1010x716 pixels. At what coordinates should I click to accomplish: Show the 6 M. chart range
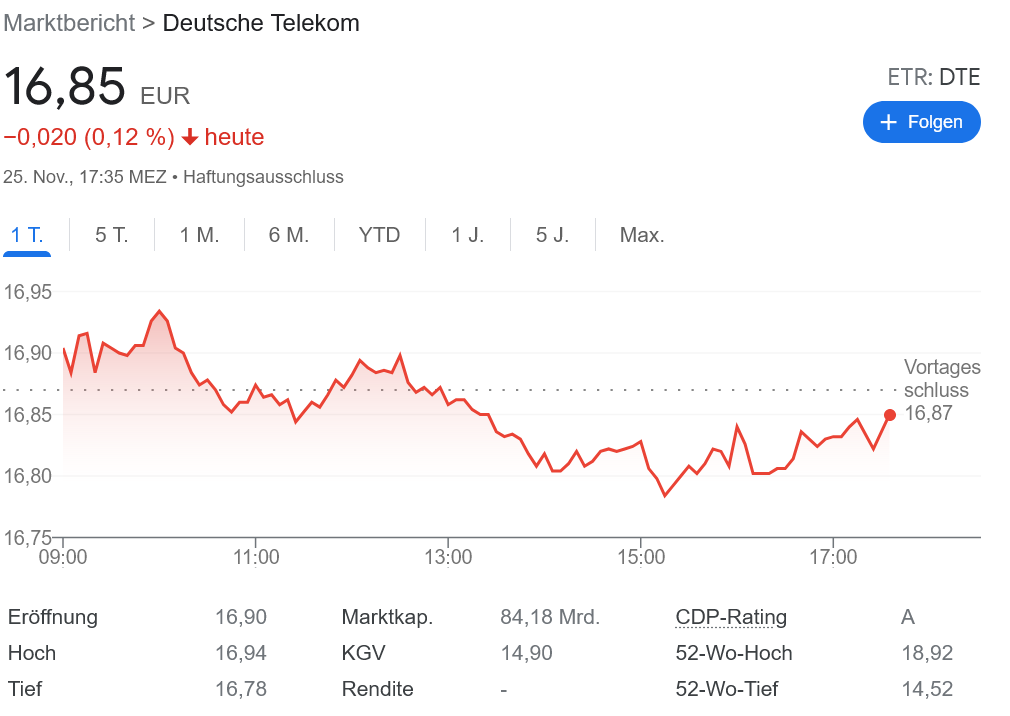289,235
